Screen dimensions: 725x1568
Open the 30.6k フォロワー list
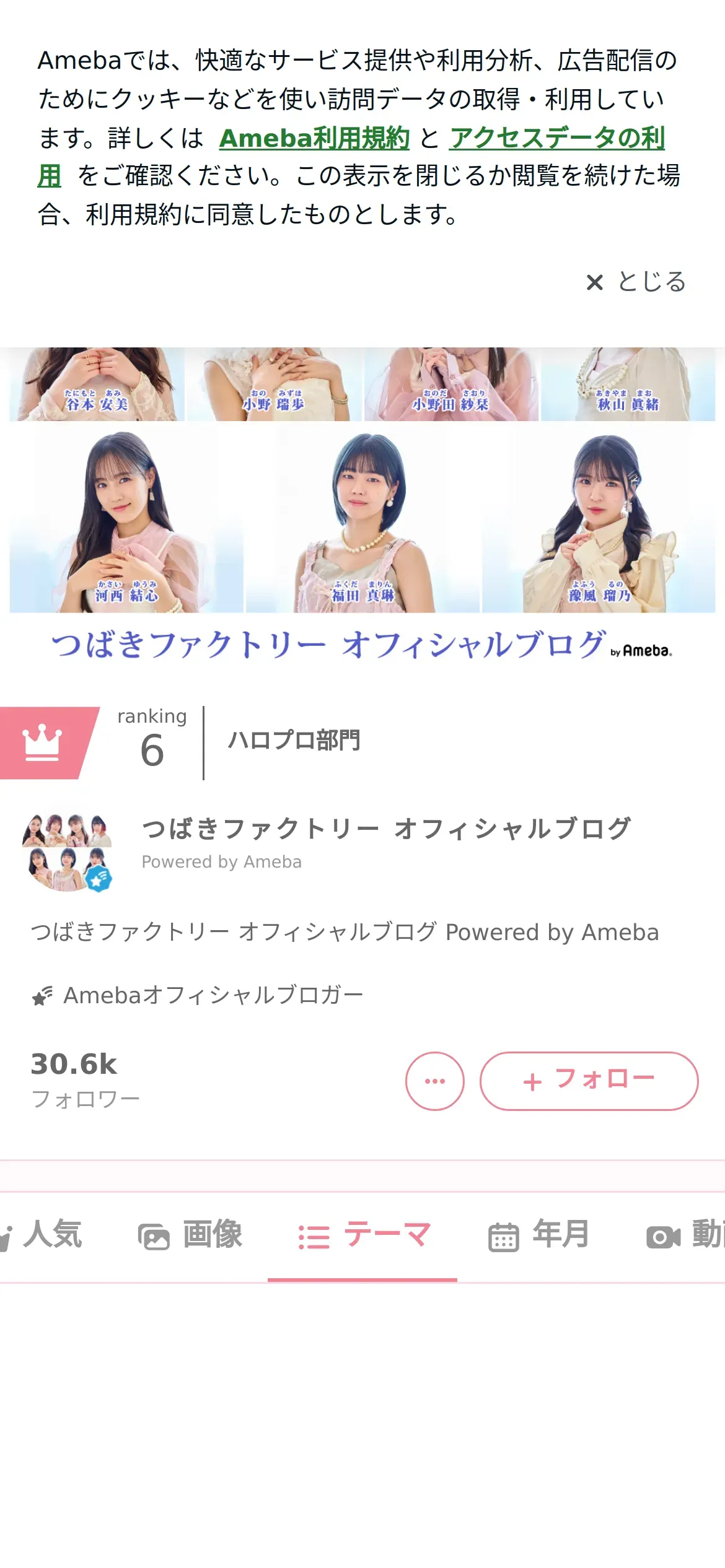click(86, 1080)
